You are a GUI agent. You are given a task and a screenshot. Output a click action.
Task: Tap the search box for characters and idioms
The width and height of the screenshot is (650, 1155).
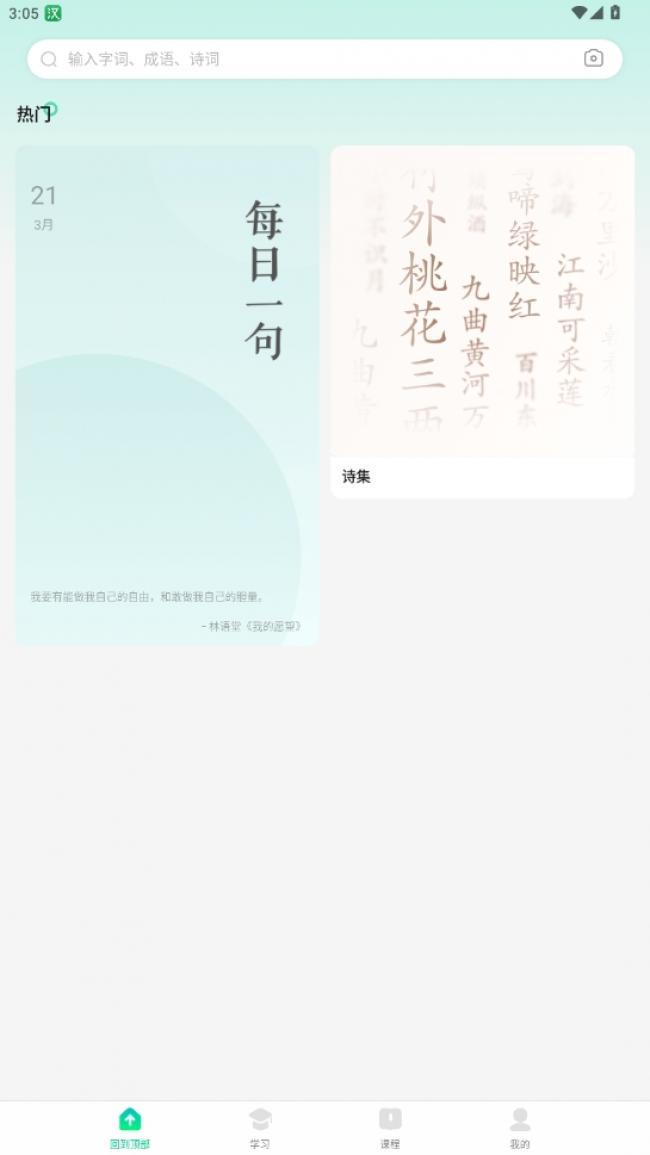coord(300,59)
